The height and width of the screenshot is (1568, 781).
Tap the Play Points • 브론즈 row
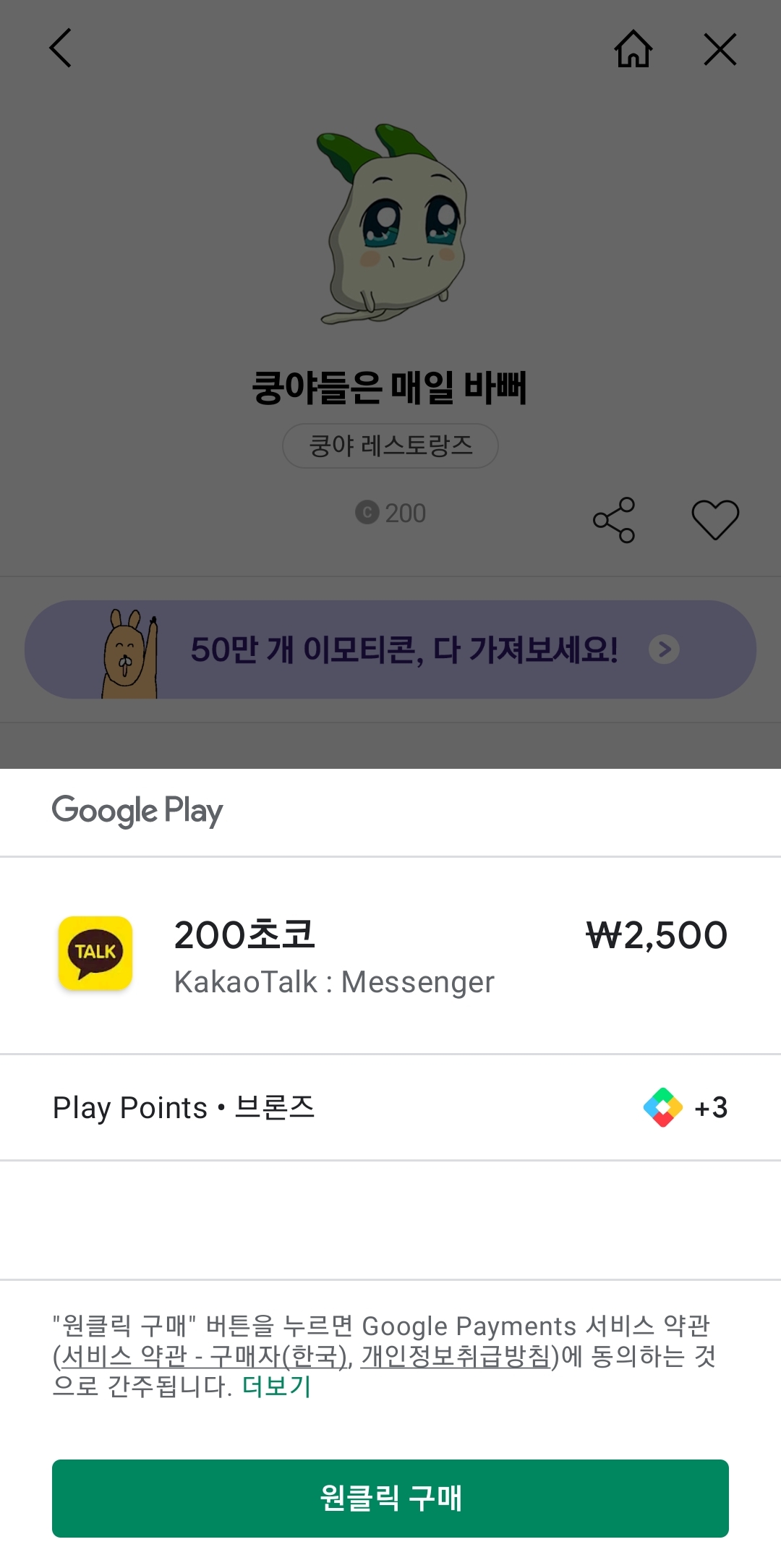click(390, 1107)
